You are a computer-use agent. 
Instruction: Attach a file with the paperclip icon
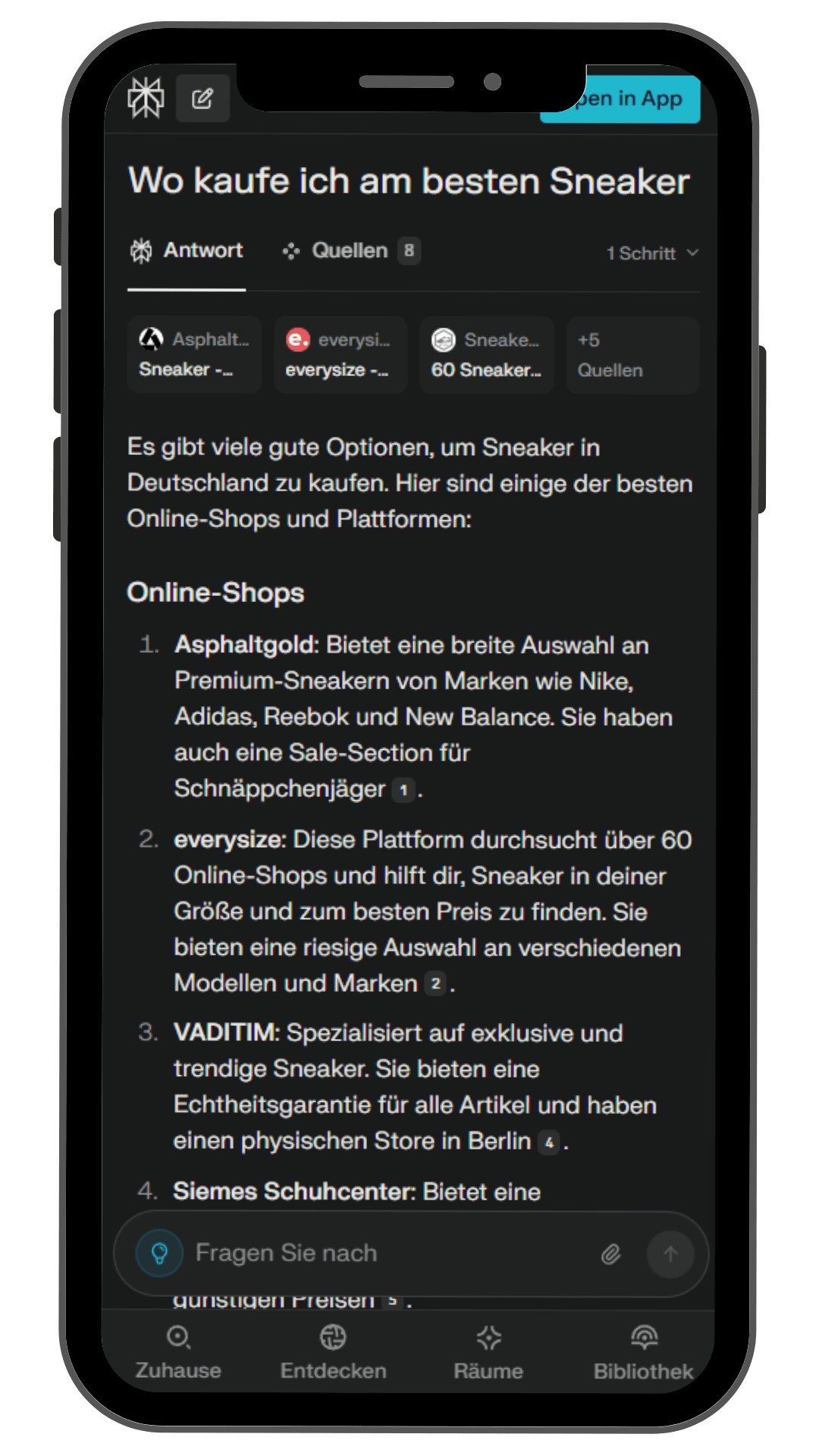(611, 1254)
